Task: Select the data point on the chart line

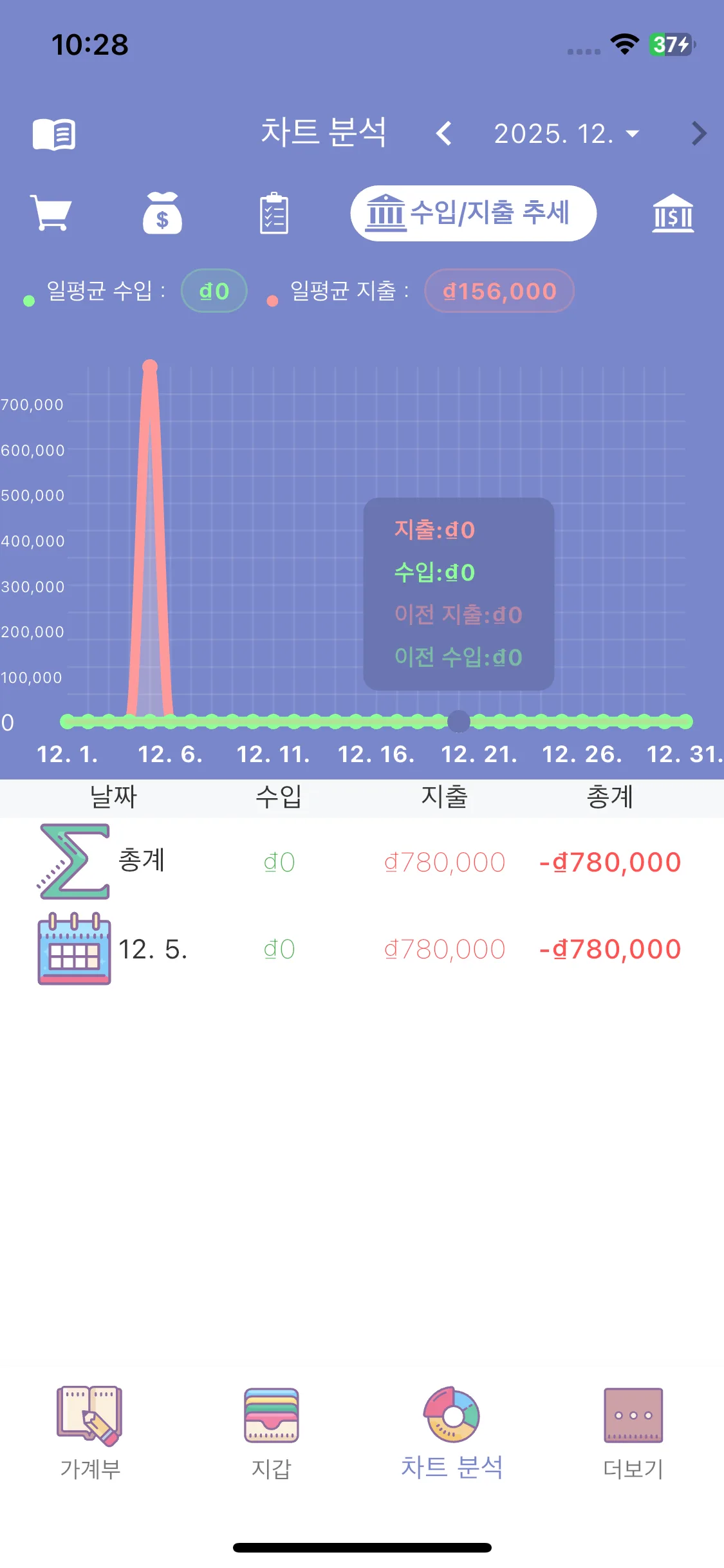Action: pyautogui.click(x=459, y=722)
